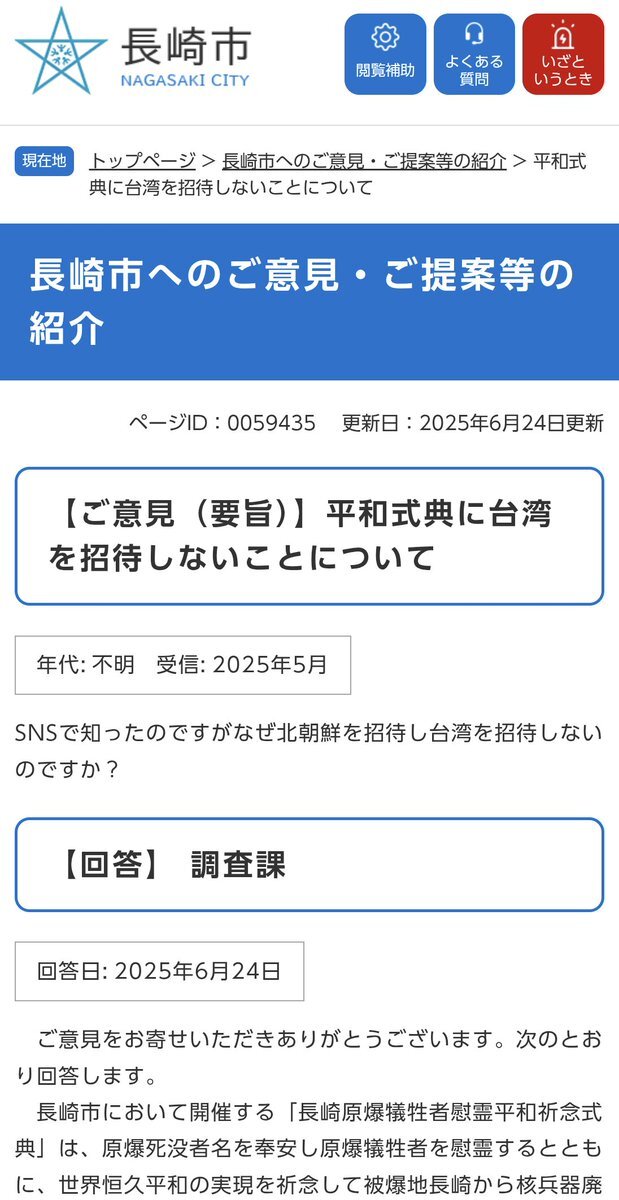Image resolution: width=619 pixels, height=1200 pixels.
Task: Open the 閲覧補助 accessibility settings button
Action: 385,54
